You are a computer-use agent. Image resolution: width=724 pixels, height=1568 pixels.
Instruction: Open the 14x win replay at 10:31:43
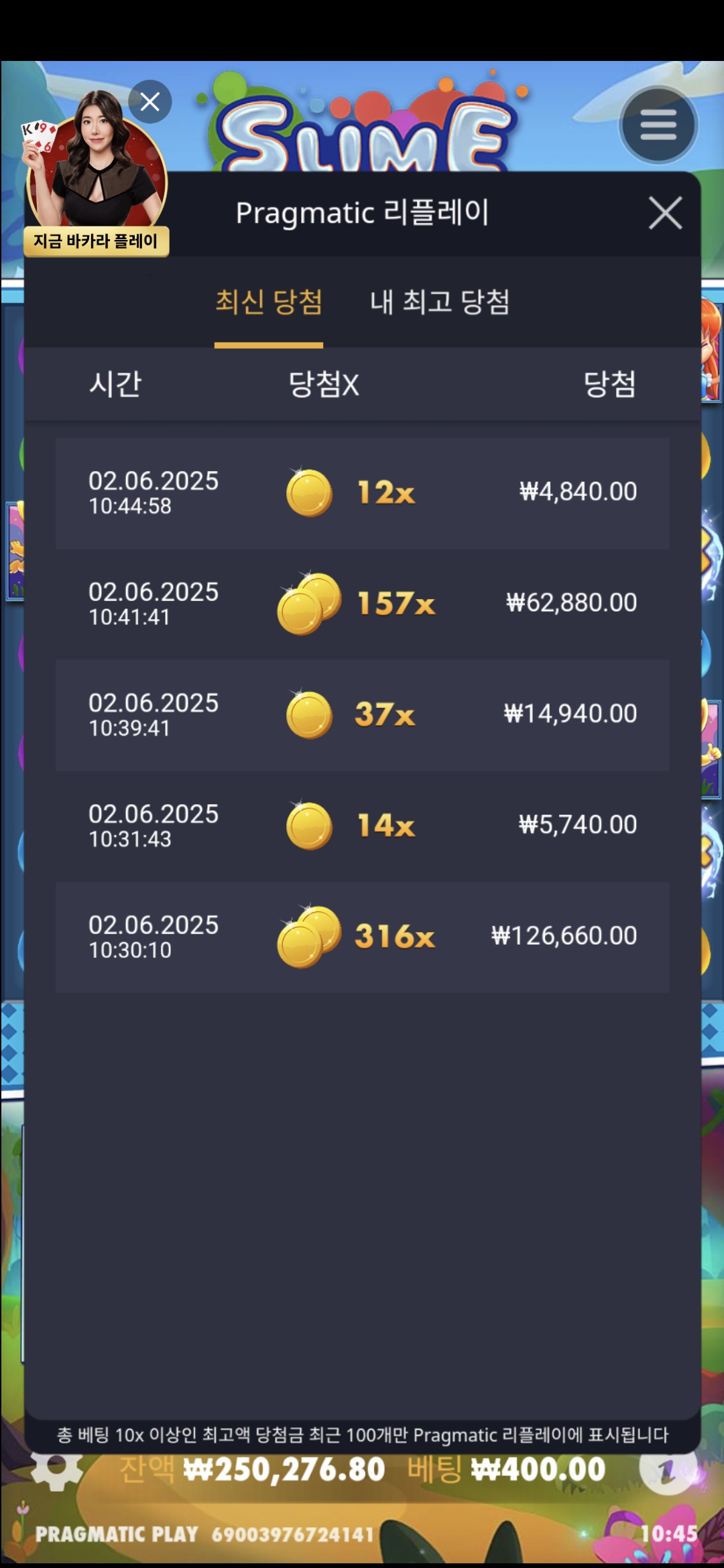(362, 826)
